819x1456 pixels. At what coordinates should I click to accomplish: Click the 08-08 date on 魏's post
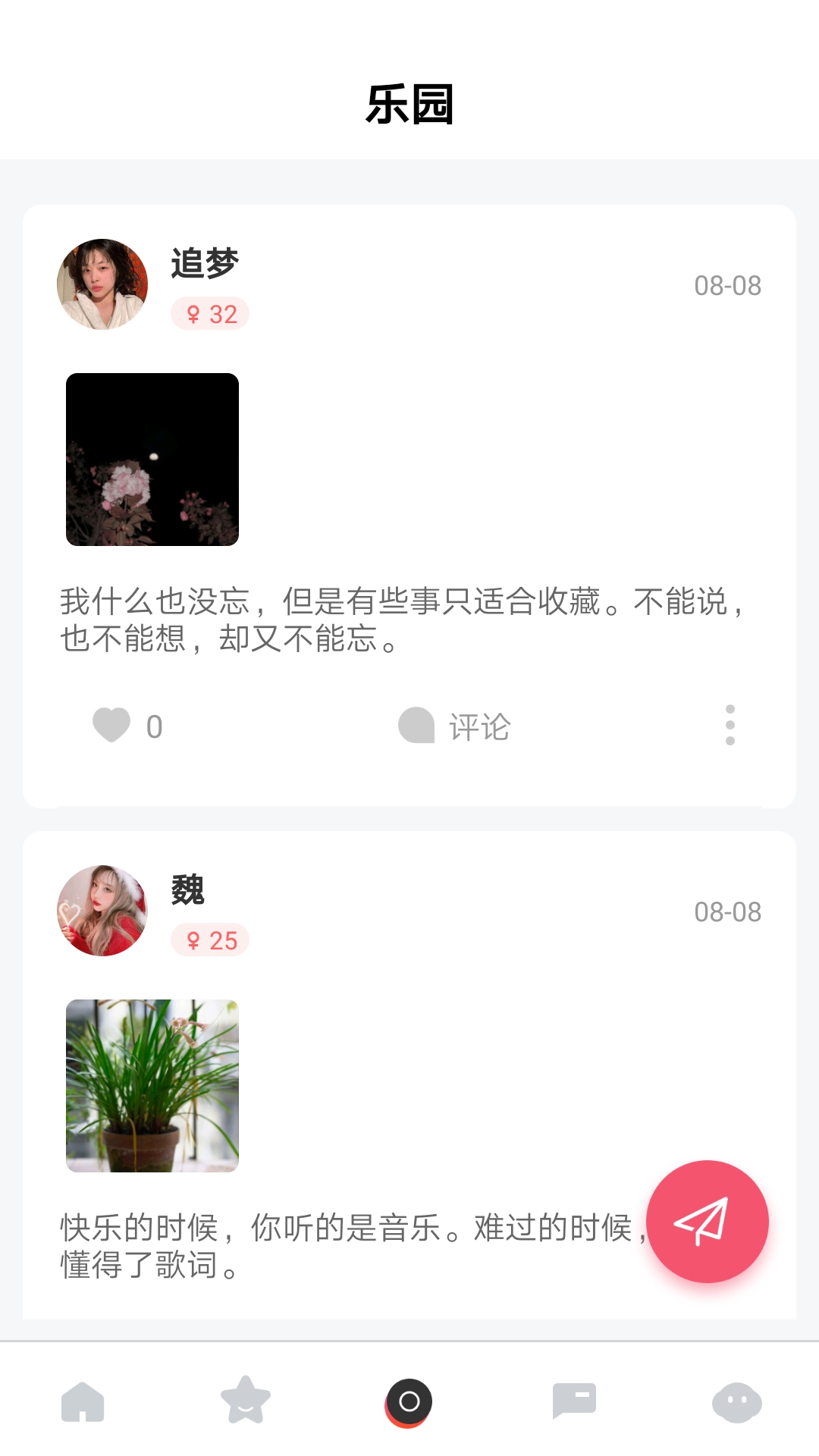727,911
